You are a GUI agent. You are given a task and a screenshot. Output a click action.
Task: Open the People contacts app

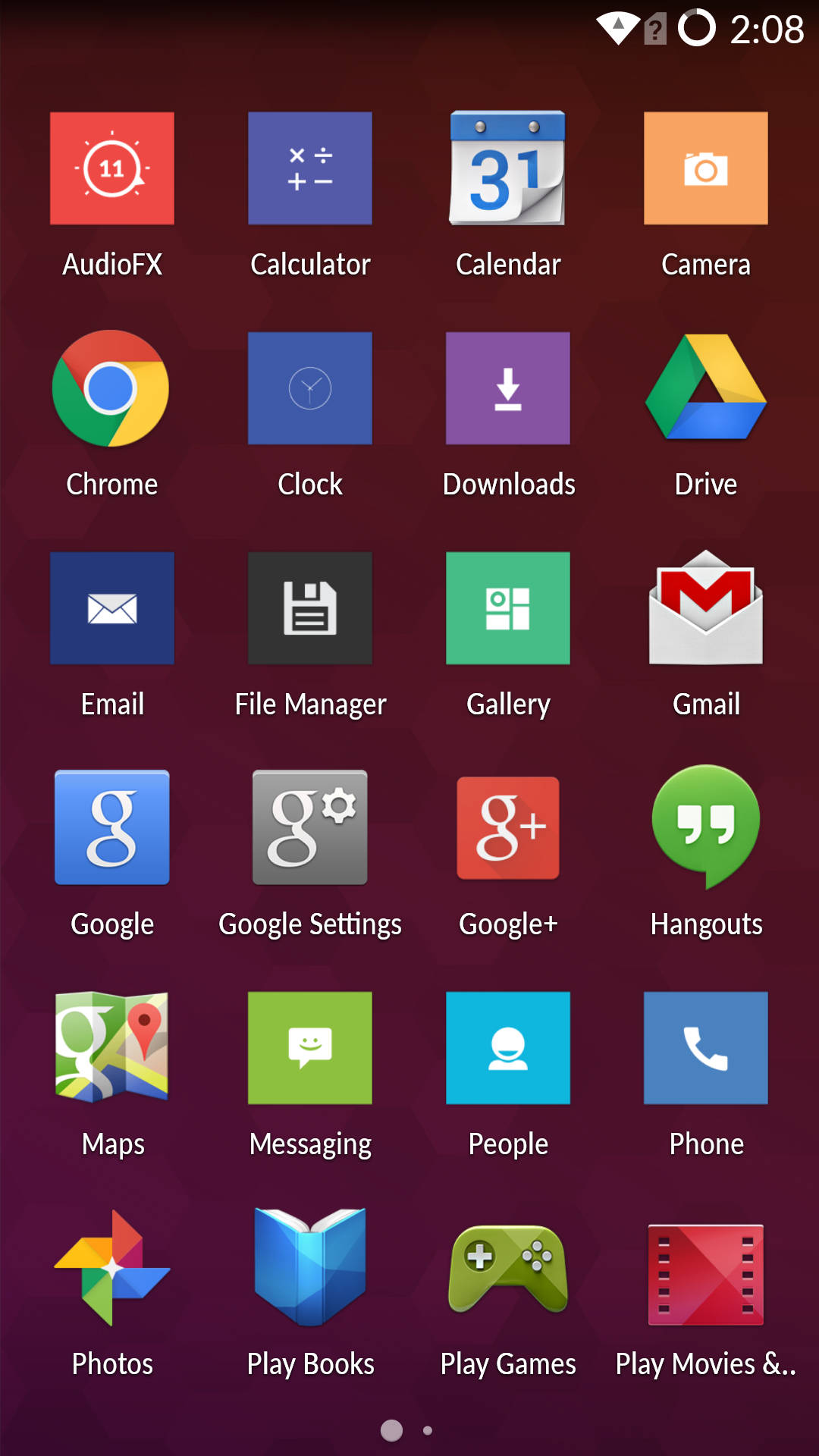click(508, 1048)
